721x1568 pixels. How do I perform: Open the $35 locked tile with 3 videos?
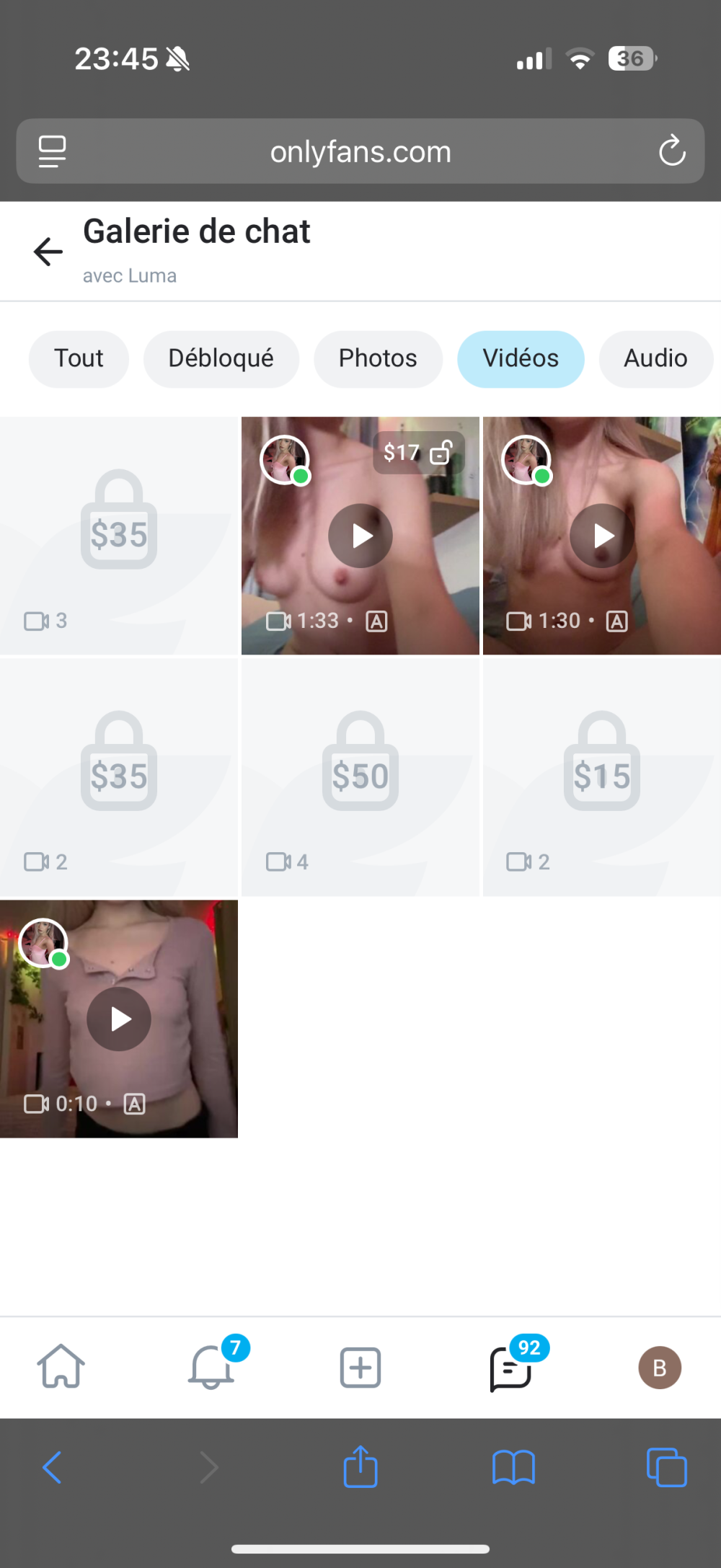click(x=119, y=536)
